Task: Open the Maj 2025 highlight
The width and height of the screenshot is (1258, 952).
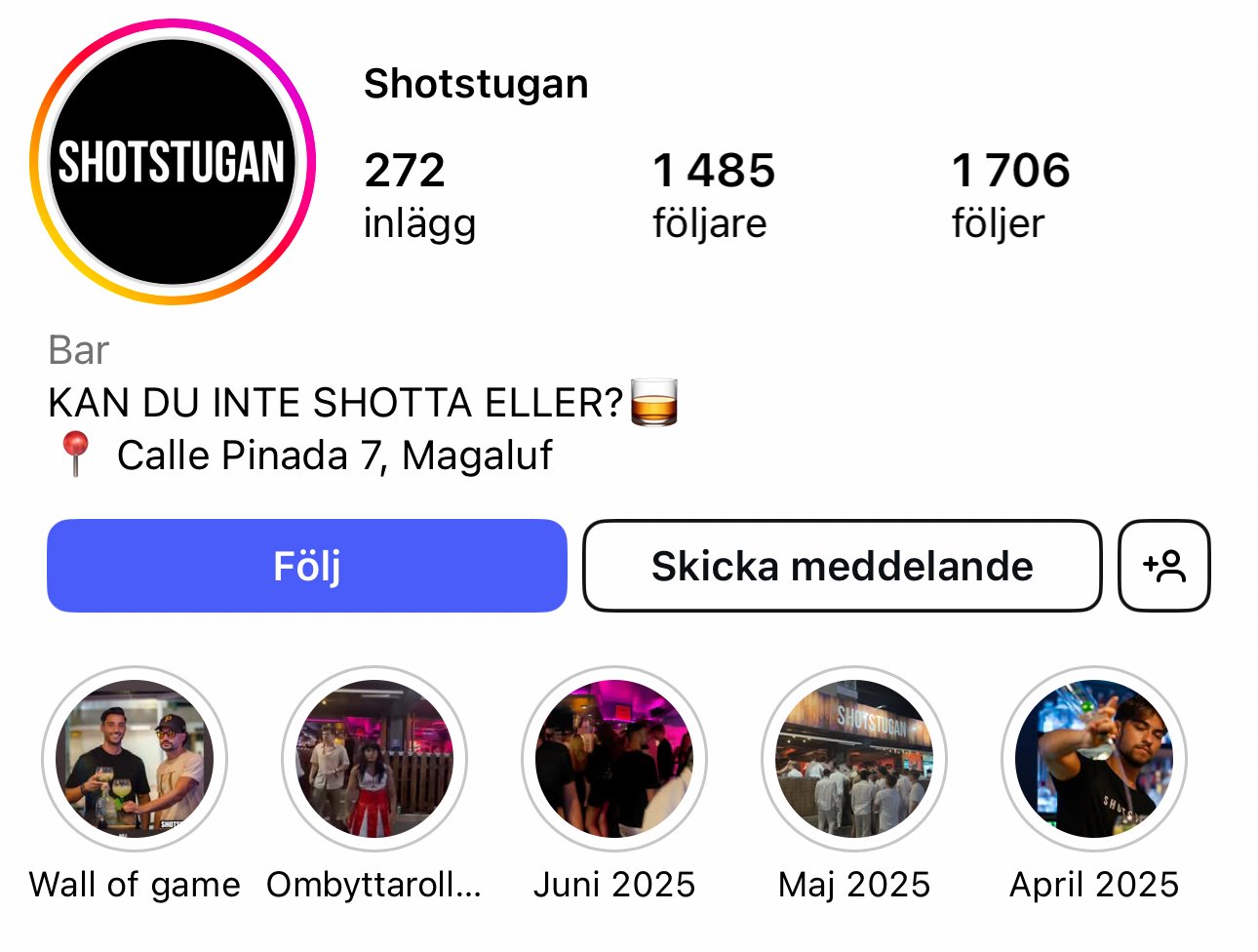Action: pos(854,759)
